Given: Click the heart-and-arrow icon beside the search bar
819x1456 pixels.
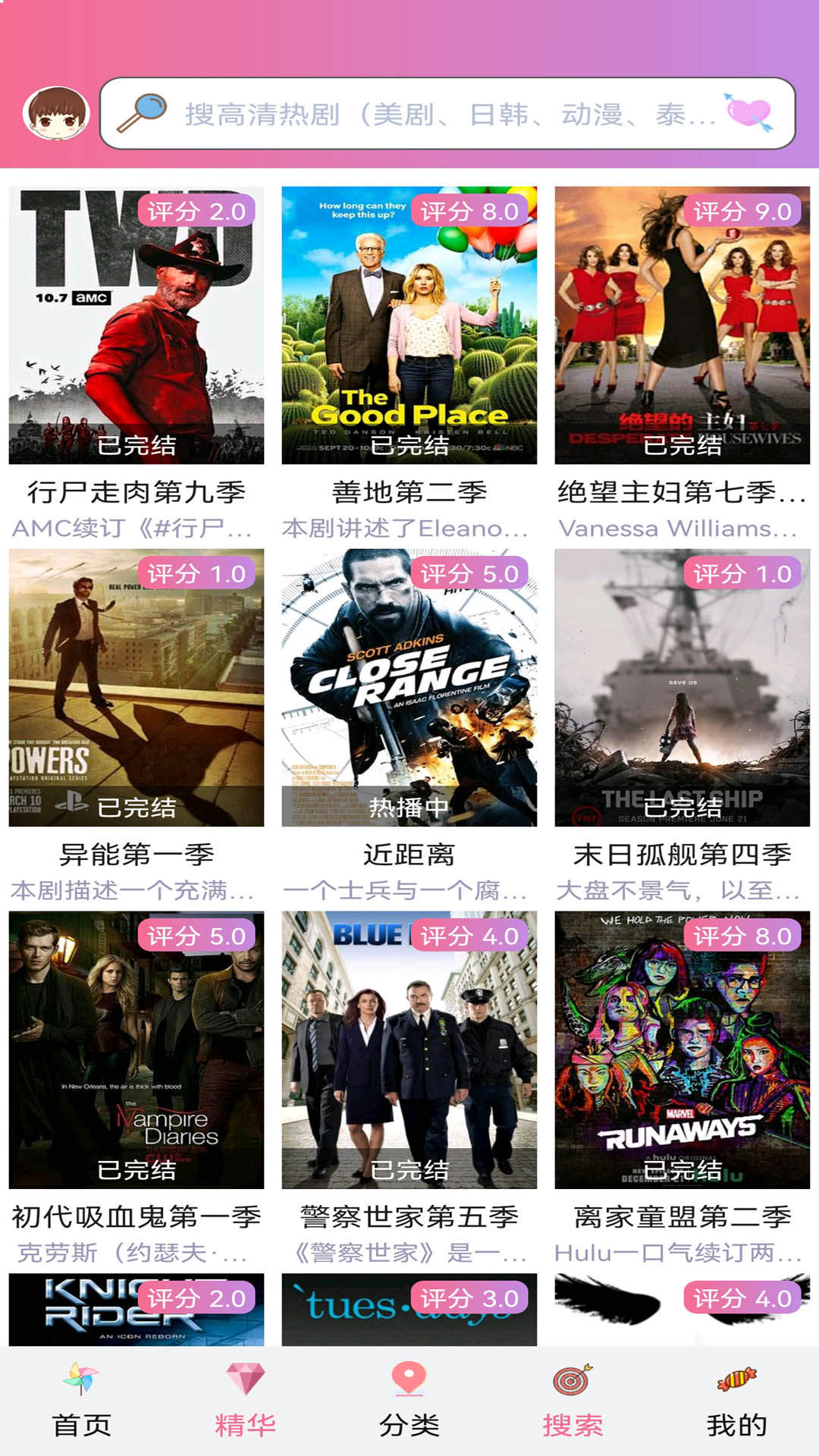Looking at the screenshot, I should [x=751, y=111].
